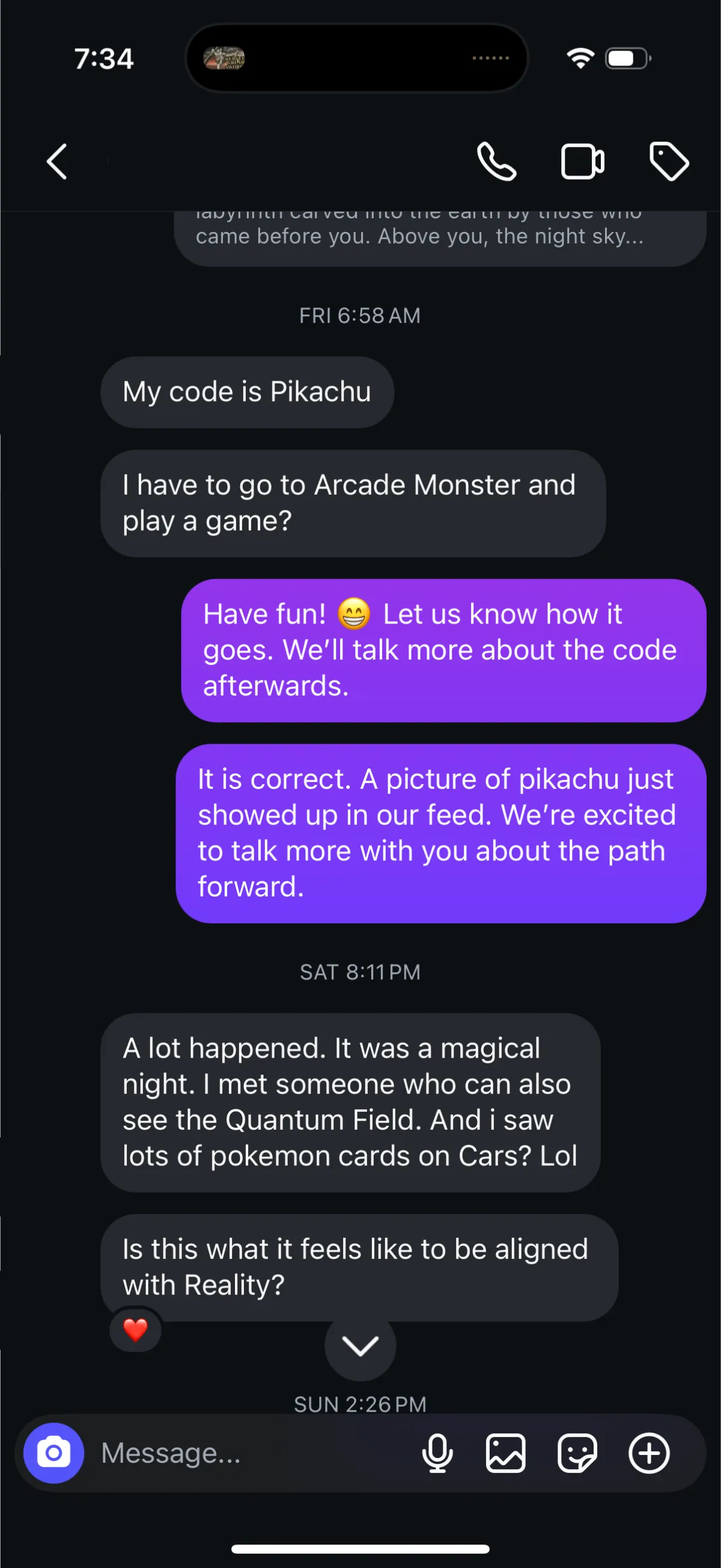
Task: Open the label tag icon
Action: coord(669,162)
